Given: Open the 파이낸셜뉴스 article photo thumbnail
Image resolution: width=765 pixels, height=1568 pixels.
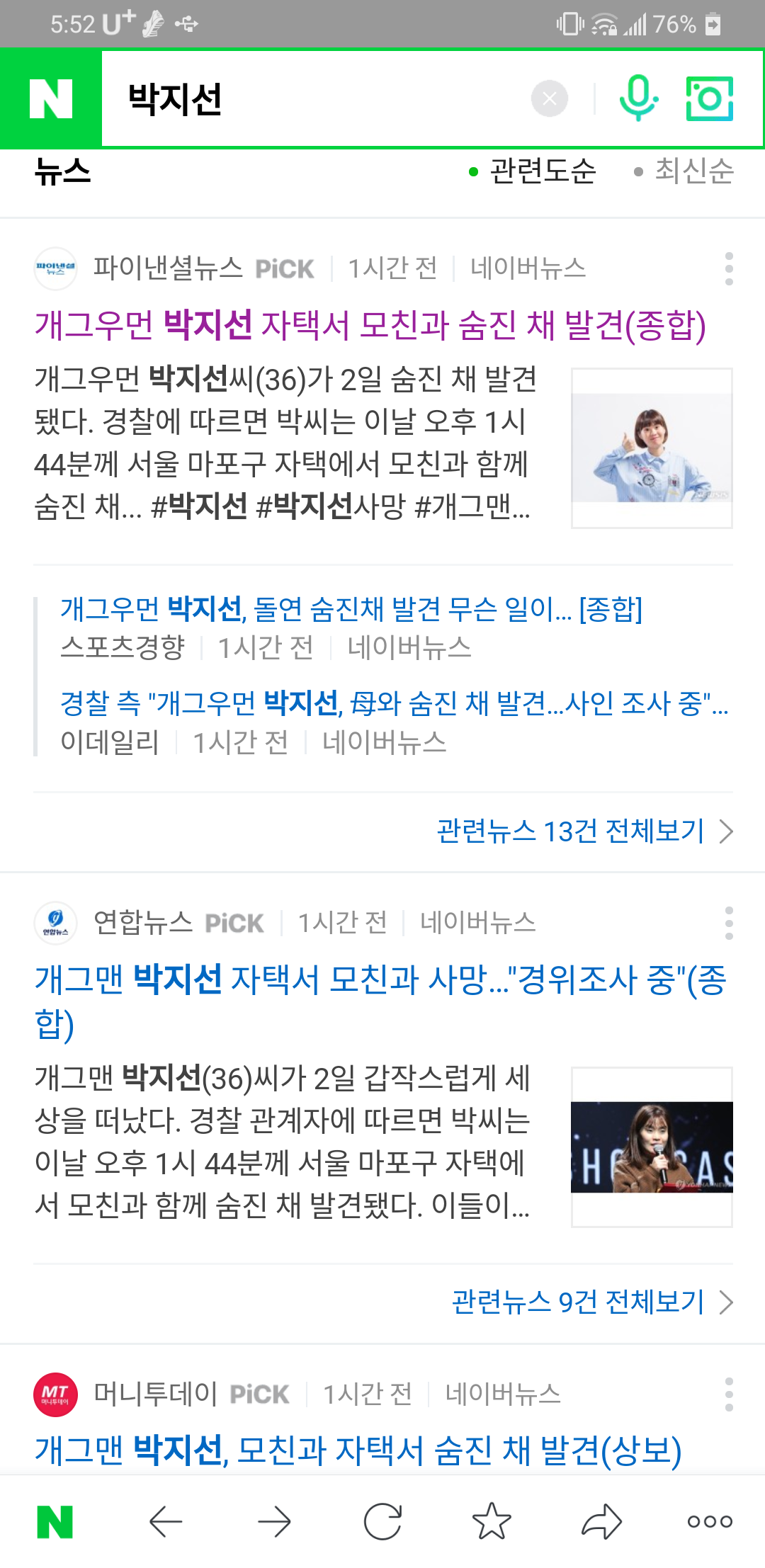Looking at the screenshot, I should click(652, 448).
